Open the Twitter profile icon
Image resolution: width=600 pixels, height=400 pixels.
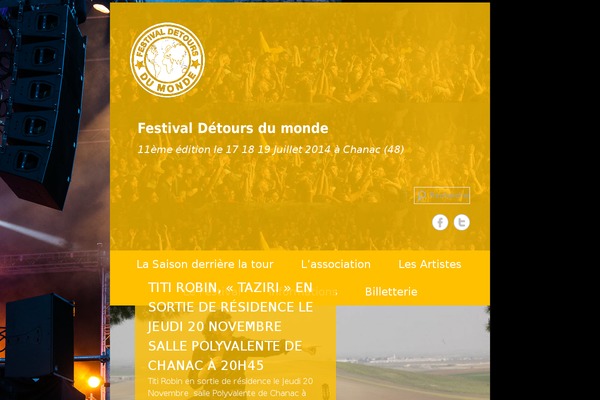click(461, 222)
